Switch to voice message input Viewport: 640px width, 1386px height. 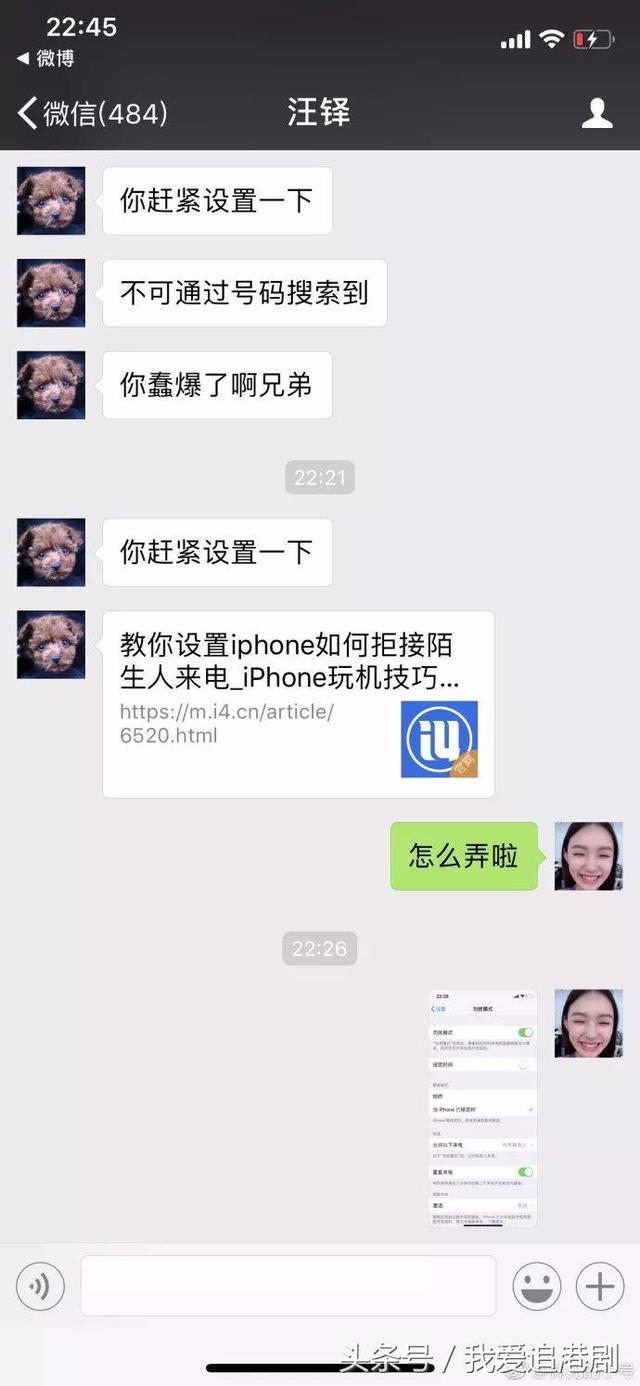pos(40,1286)
